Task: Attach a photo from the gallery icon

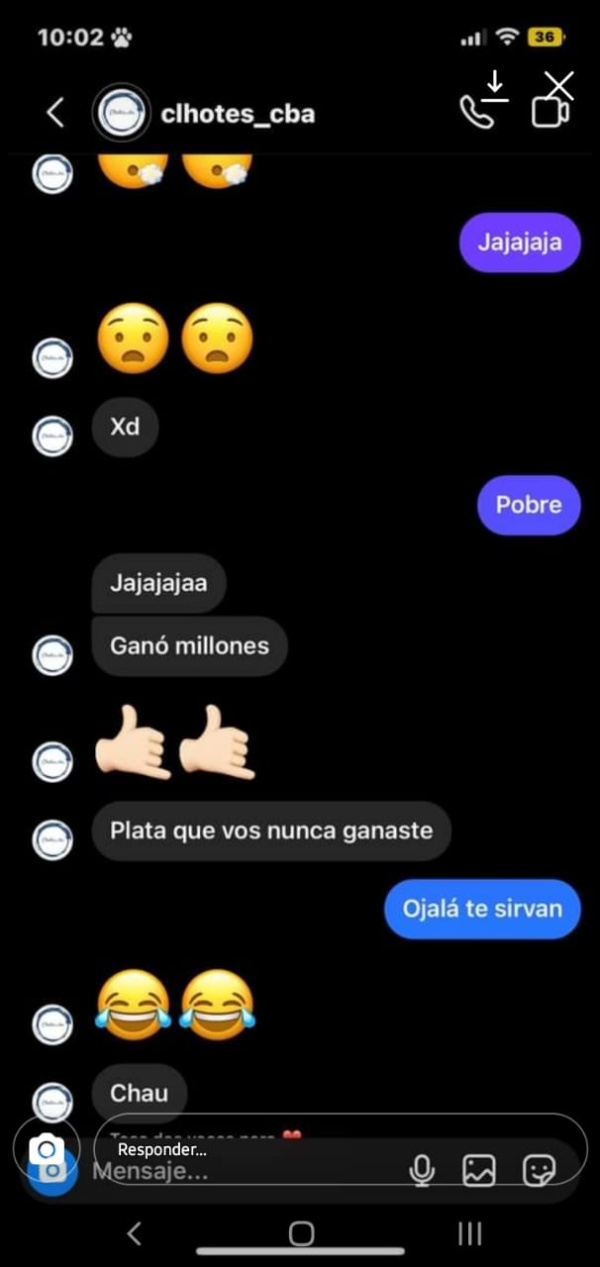Action: (x=479, y=1170)
